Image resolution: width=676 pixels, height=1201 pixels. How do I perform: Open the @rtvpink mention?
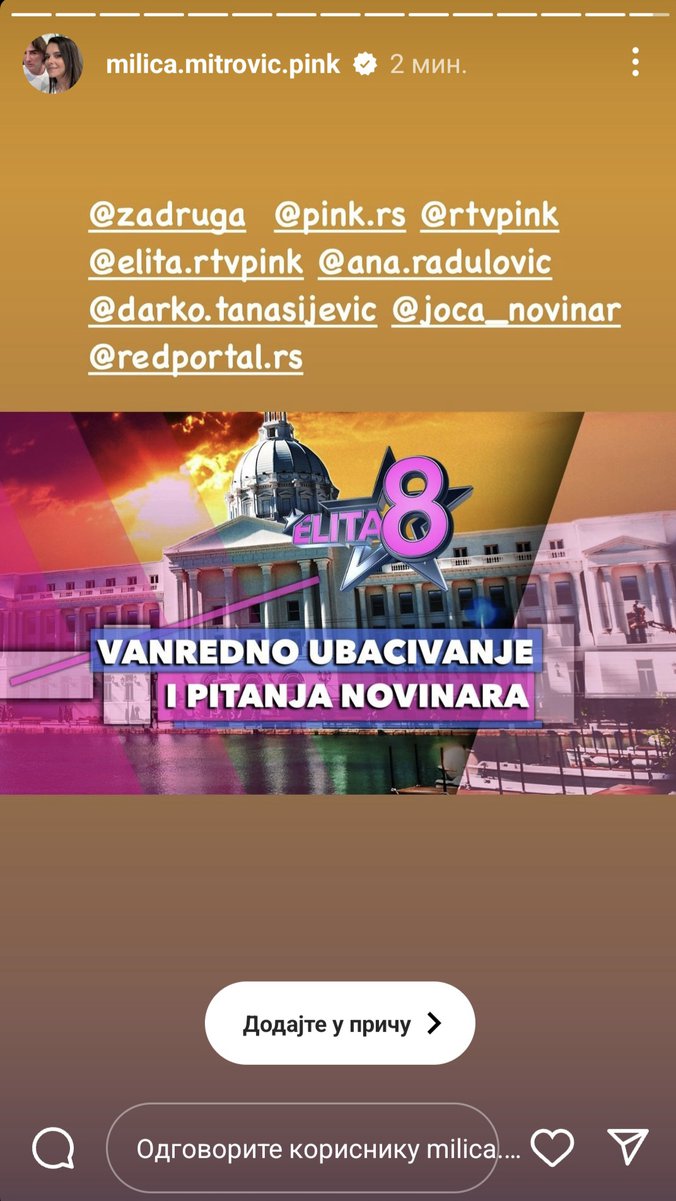(488, 215)
